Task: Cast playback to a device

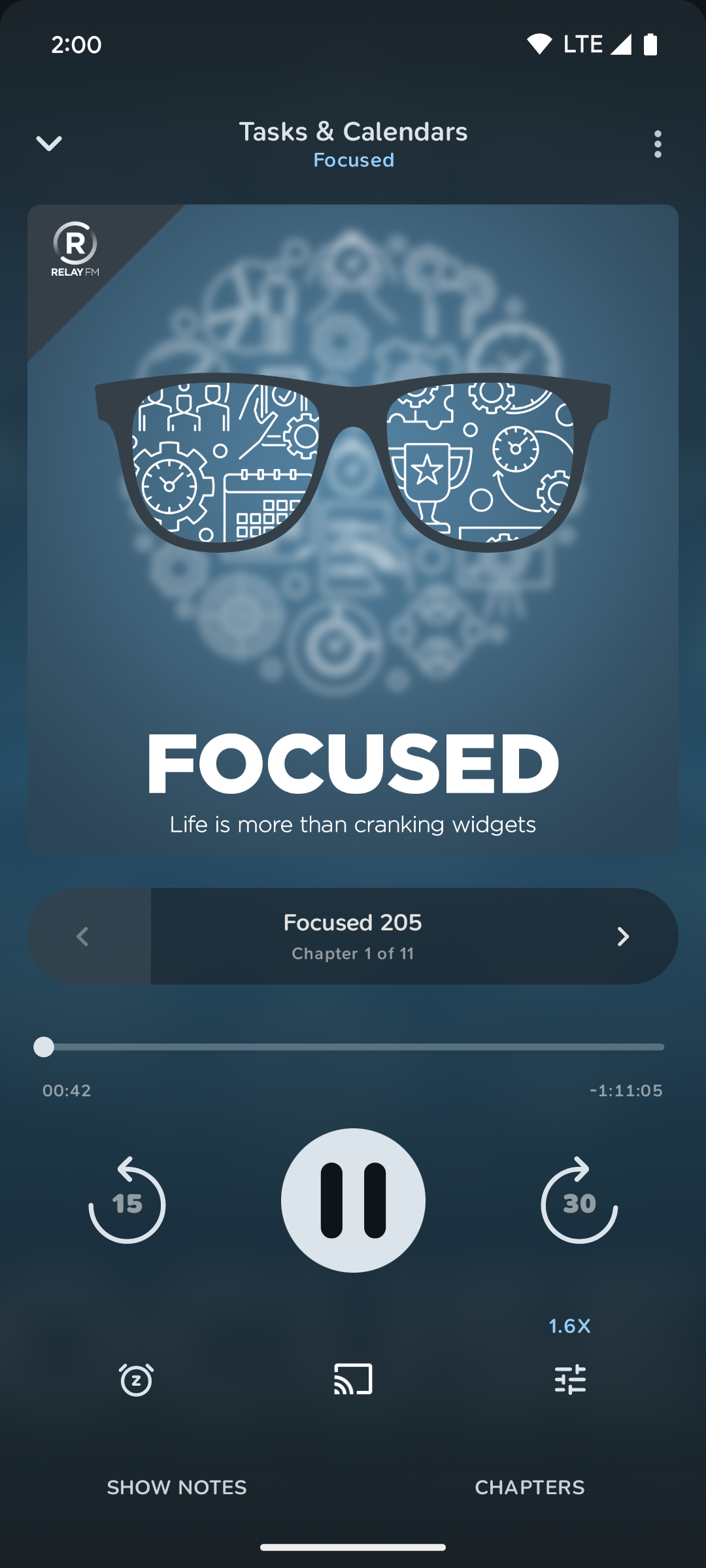Action: tap(353, 1379)
